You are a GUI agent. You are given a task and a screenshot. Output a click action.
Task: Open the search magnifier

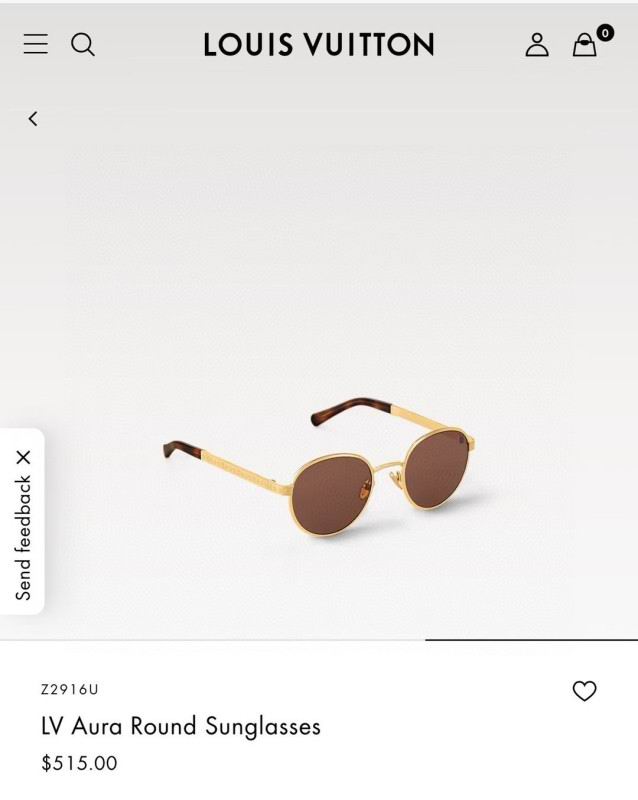(x=83, y=44)
